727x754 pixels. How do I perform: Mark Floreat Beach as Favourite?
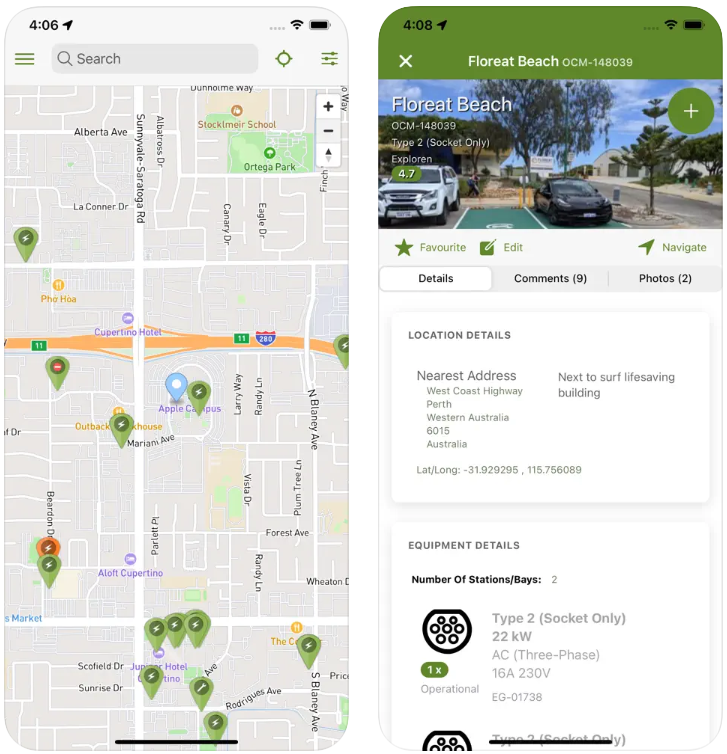[x=431, y=247]
